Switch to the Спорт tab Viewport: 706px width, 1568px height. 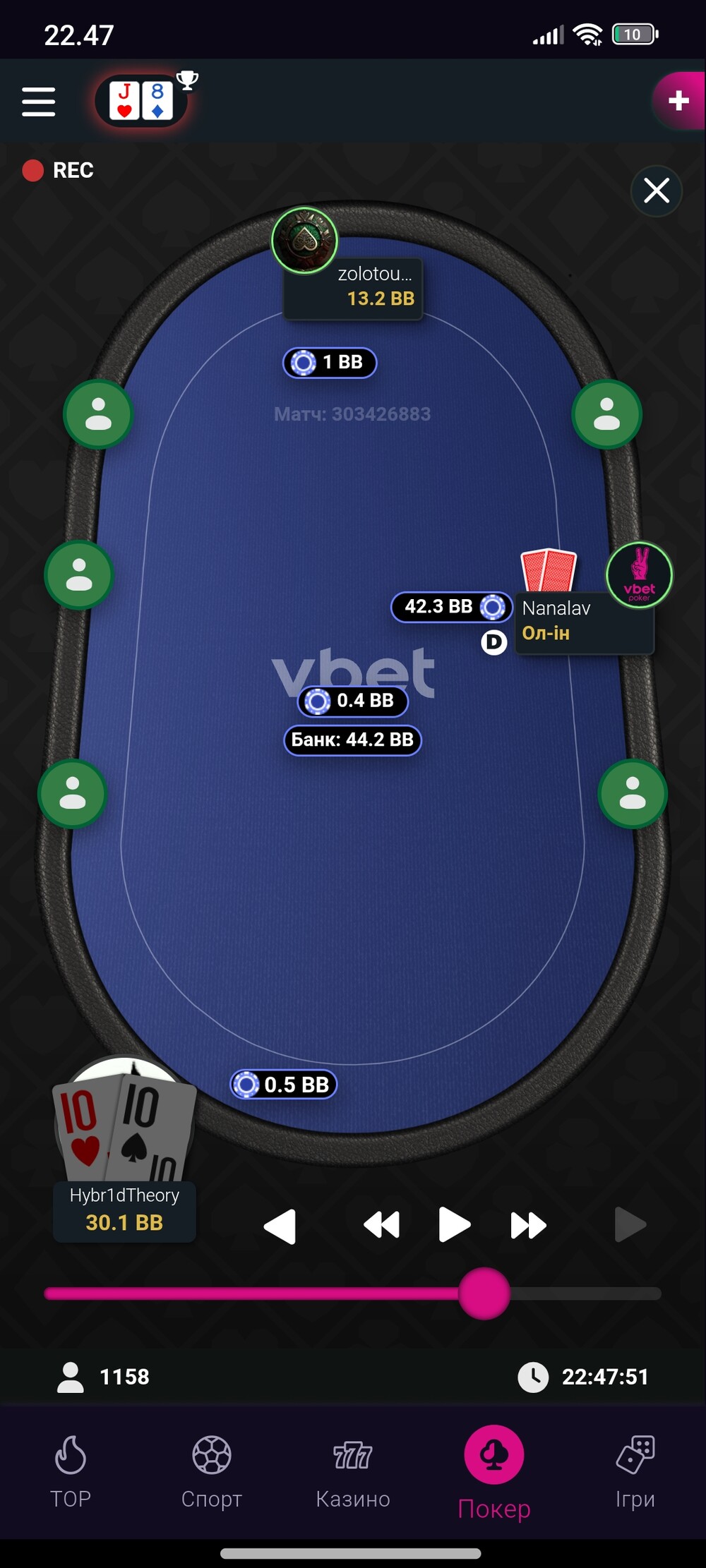[x=212, y=1472]
